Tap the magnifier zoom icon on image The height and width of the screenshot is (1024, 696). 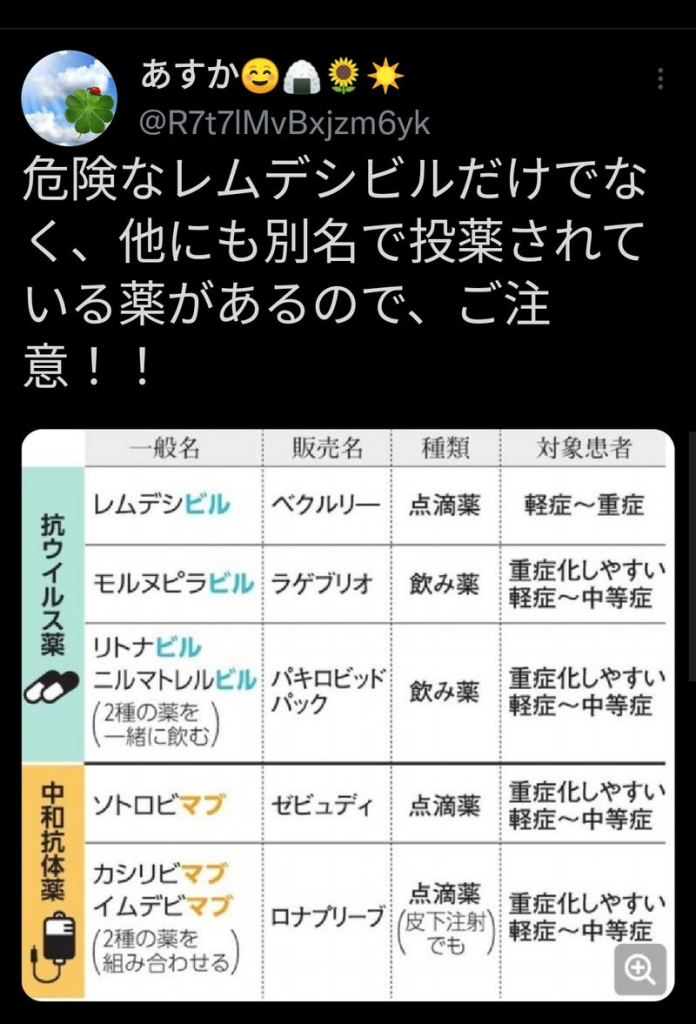(x=640, y=969)
